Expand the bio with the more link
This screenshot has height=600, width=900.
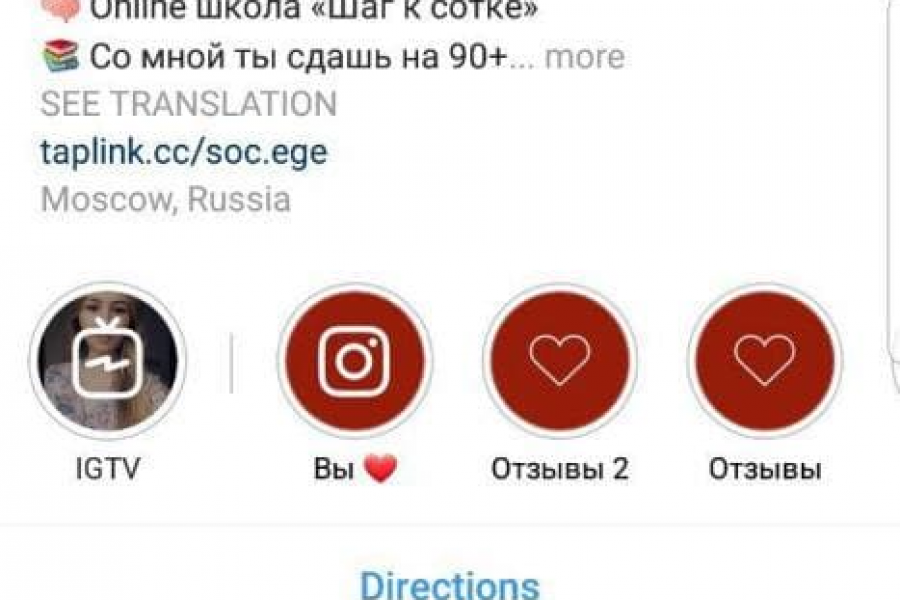(584, 57)
